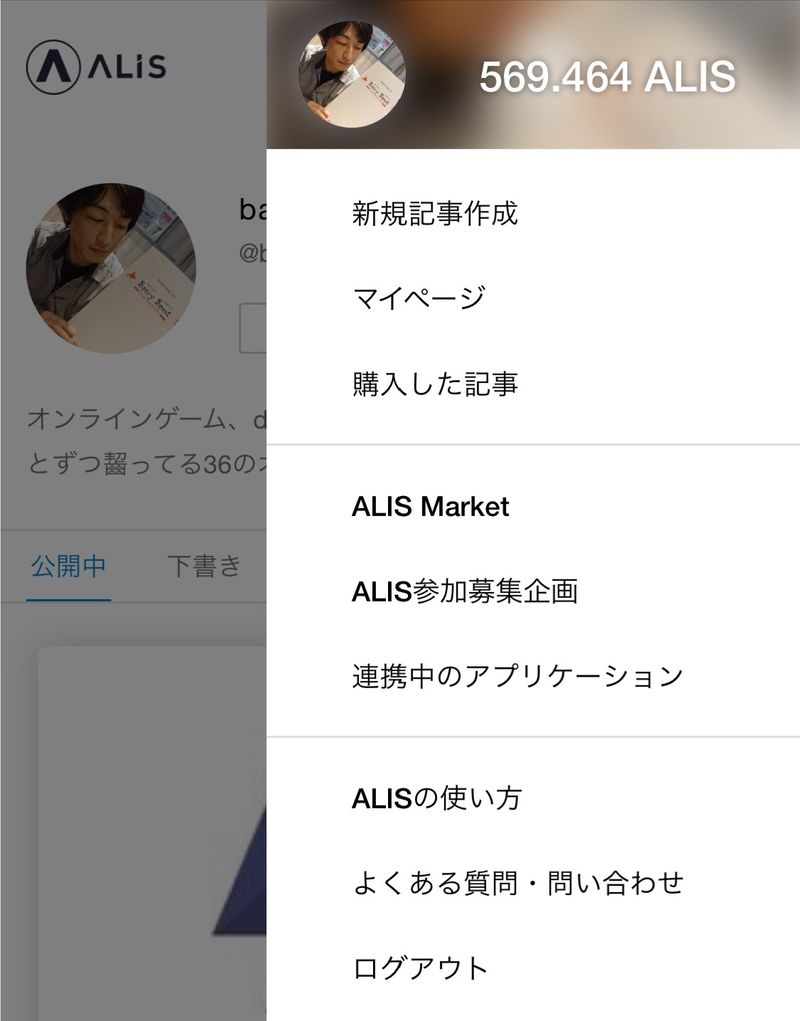Tap ログアウト to sign out
The width and height of the screenshot is (800, 1021).
click(421, 968)
